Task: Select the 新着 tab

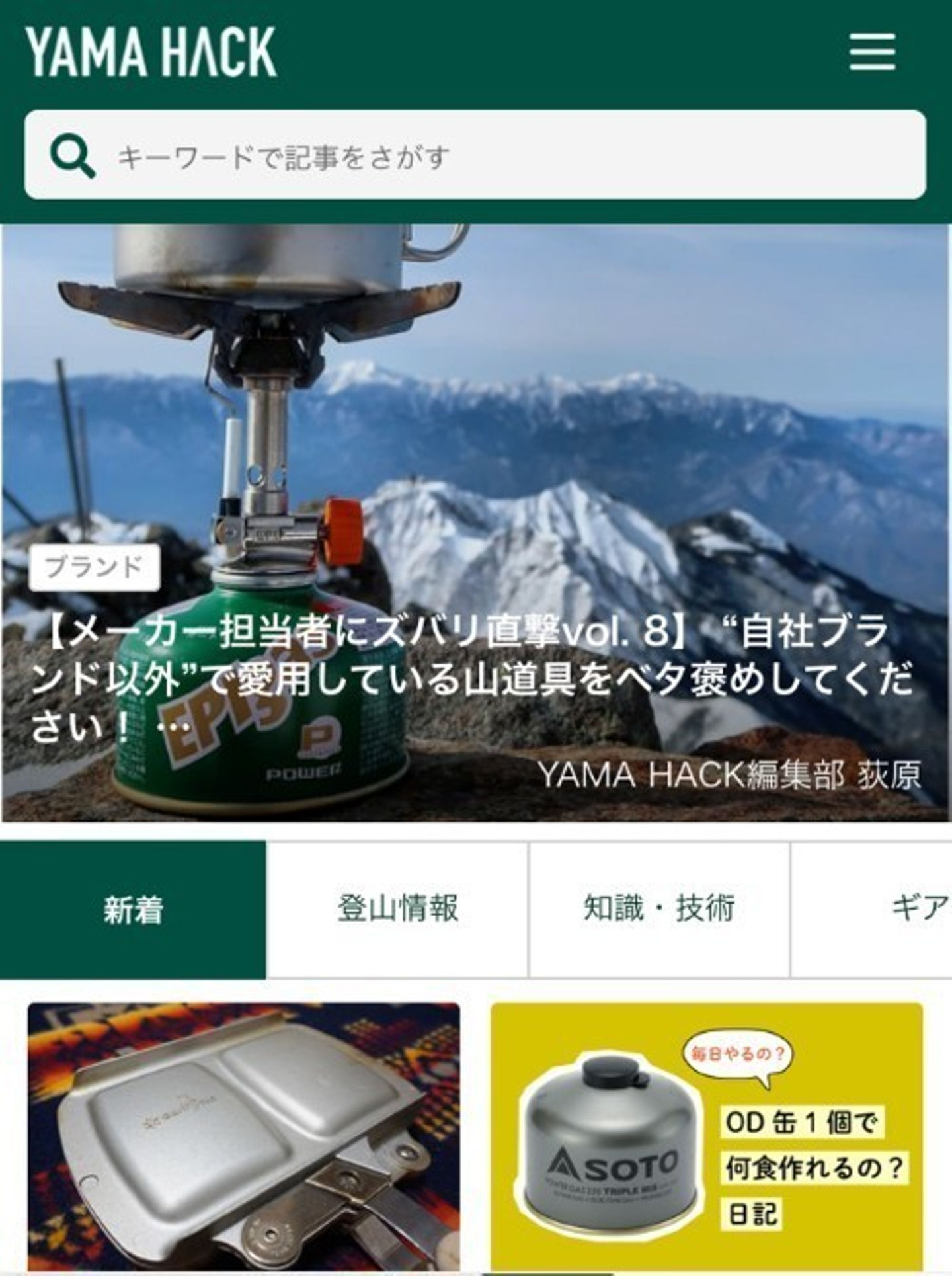Action: pos(133,909)
